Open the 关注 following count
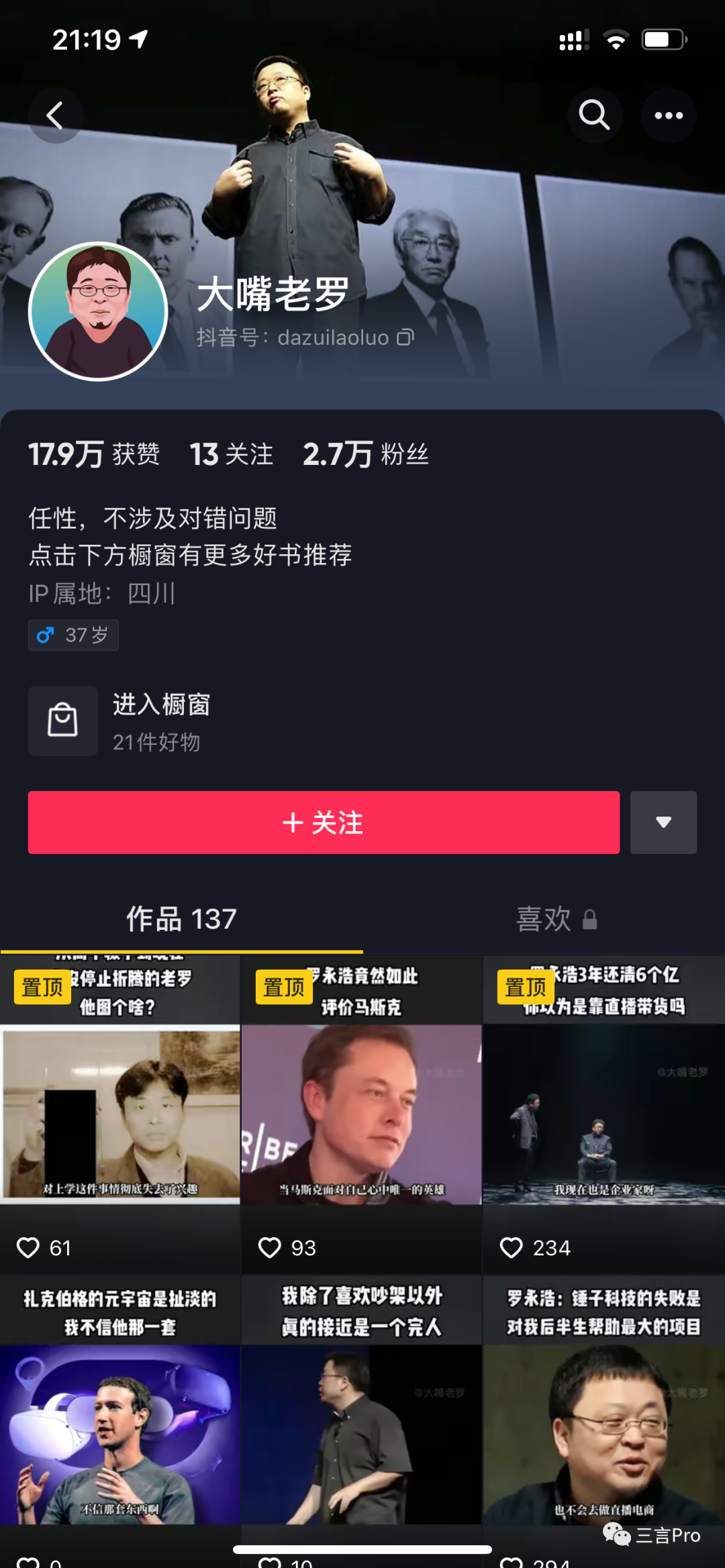The image size is (725, 1568). point(232,454)
